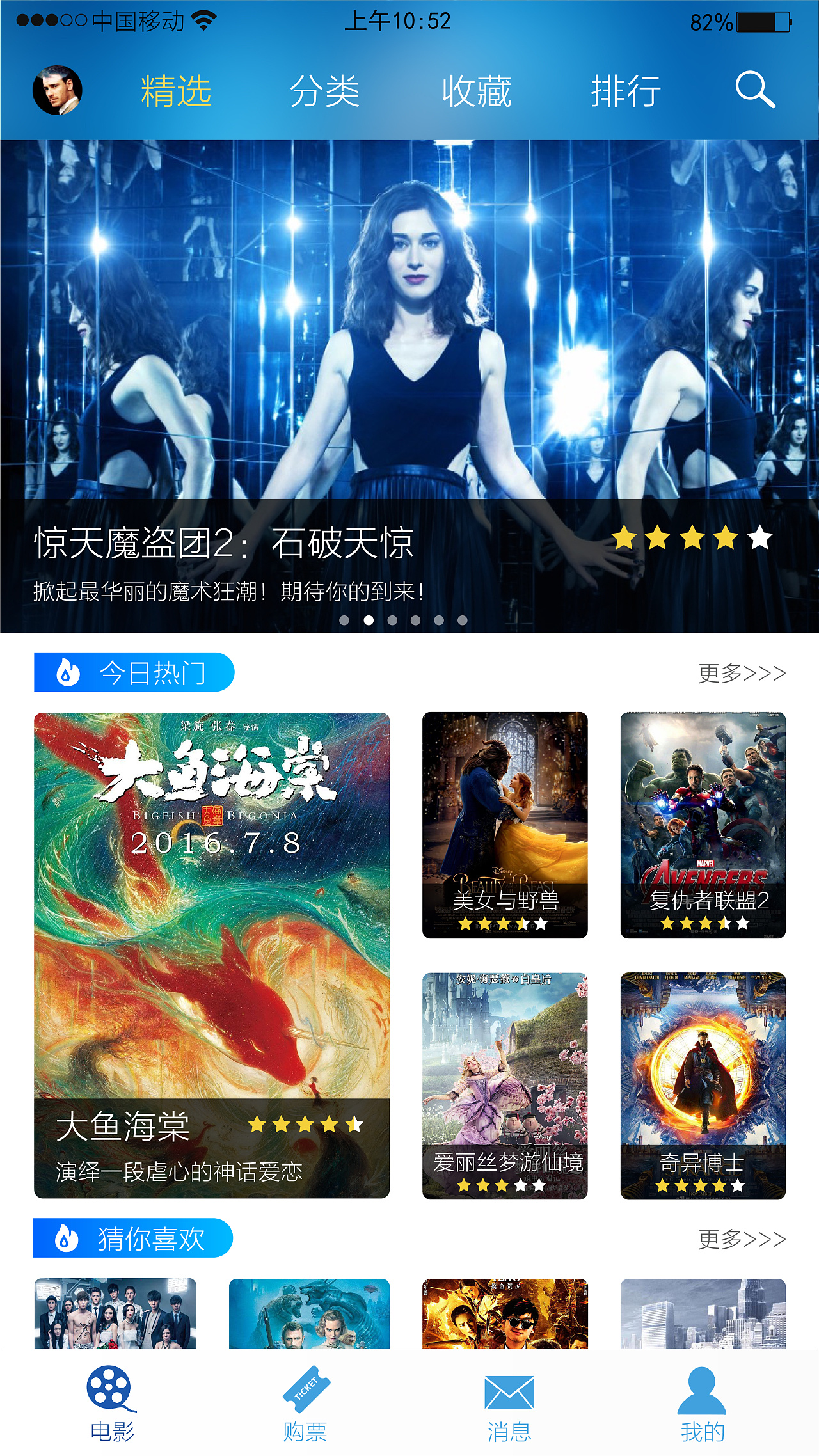Open the search icon
This screenshot has height=1456, width=819.
pyautogui.click(x=755, y=90)
